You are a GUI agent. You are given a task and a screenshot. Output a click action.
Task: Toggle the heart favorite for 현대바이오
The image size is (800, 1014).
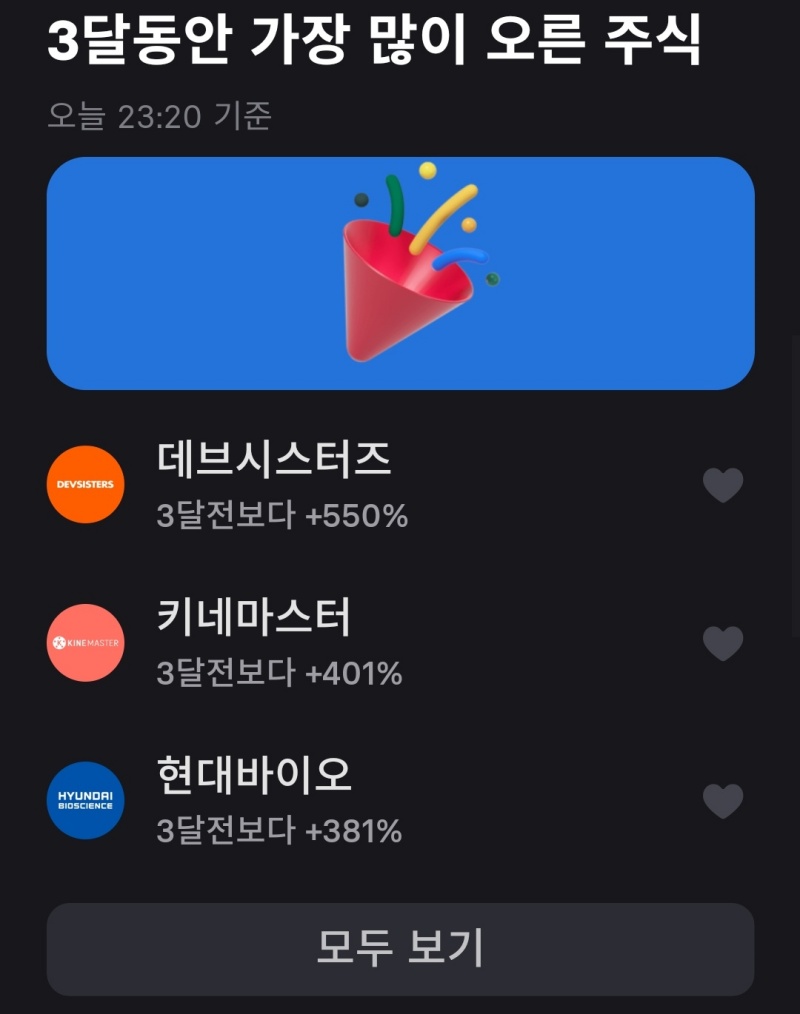point(722,799)
